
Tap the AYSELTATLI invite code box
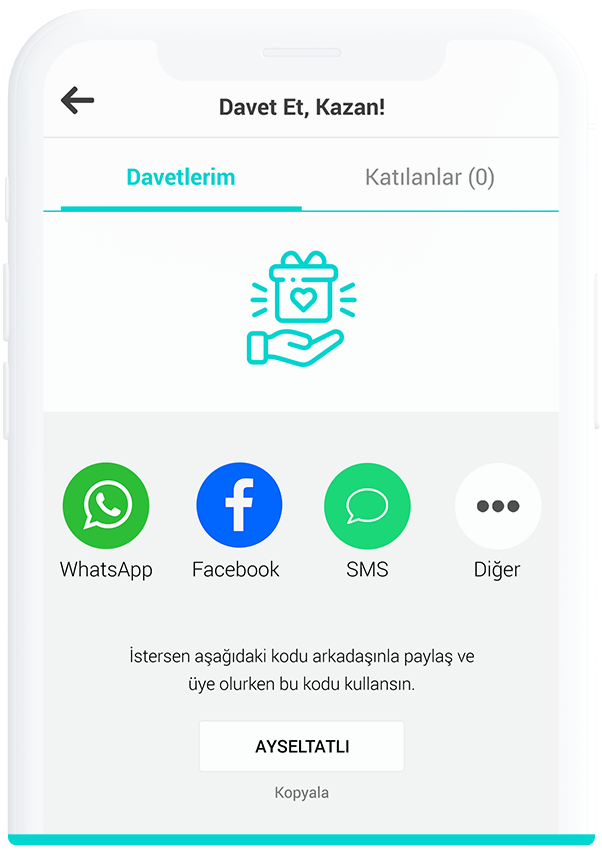(301, 746)
